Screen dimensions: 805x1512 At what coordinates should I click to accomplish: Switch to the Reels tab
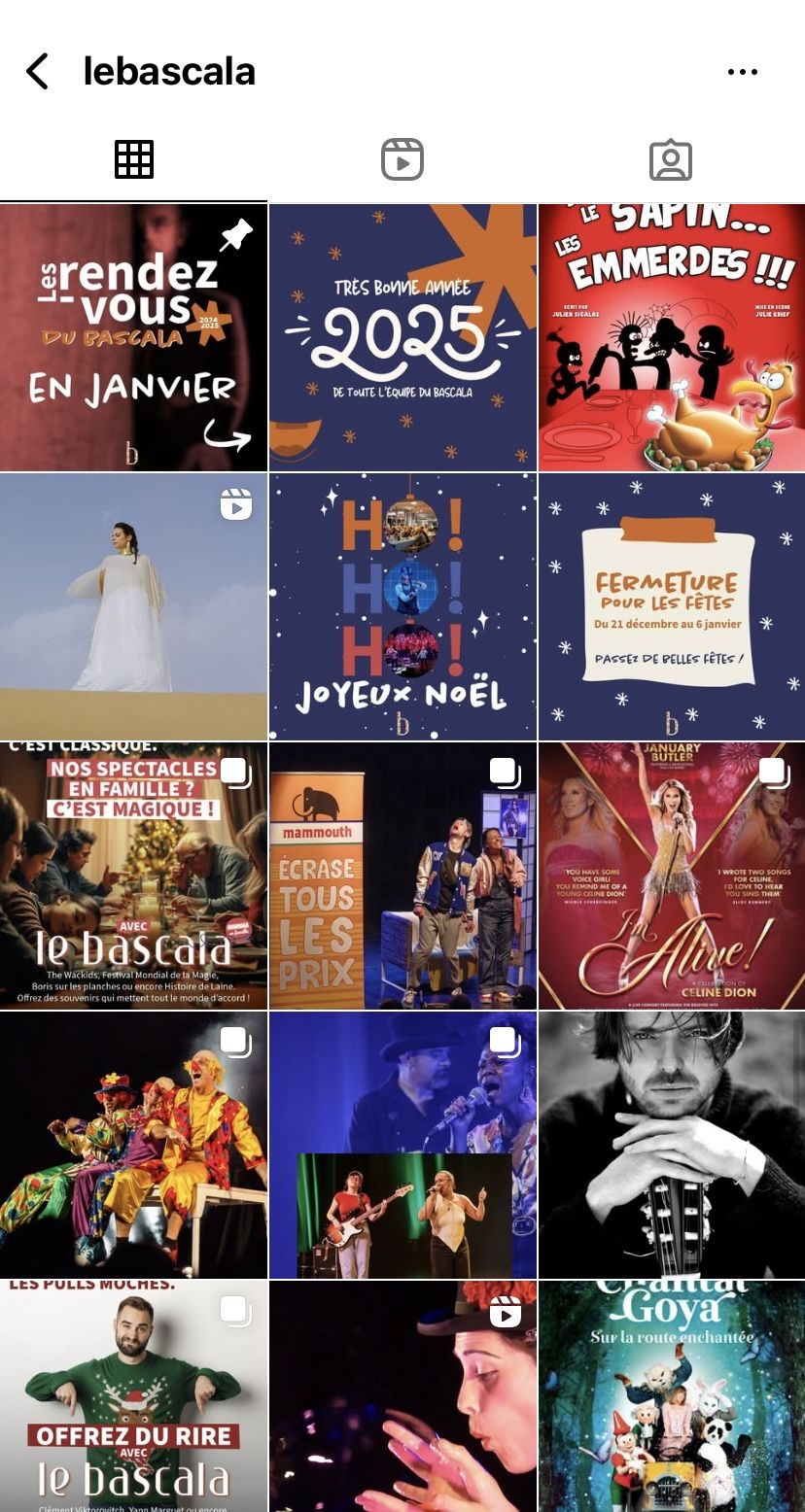tap(402, 159)
